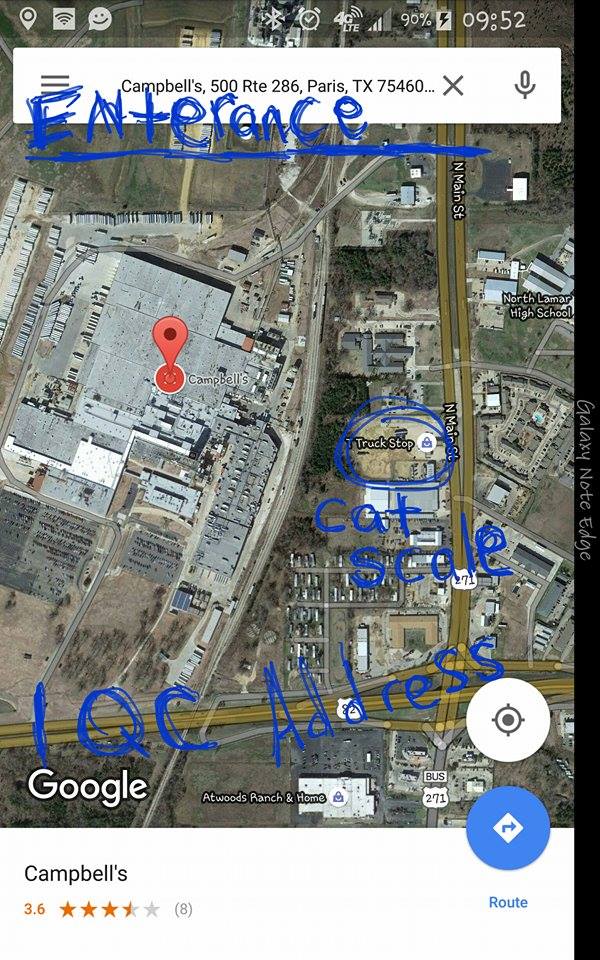Center map on my location
Image resolution: width=600 pixels, height=960 pixels.
(508, 719)
